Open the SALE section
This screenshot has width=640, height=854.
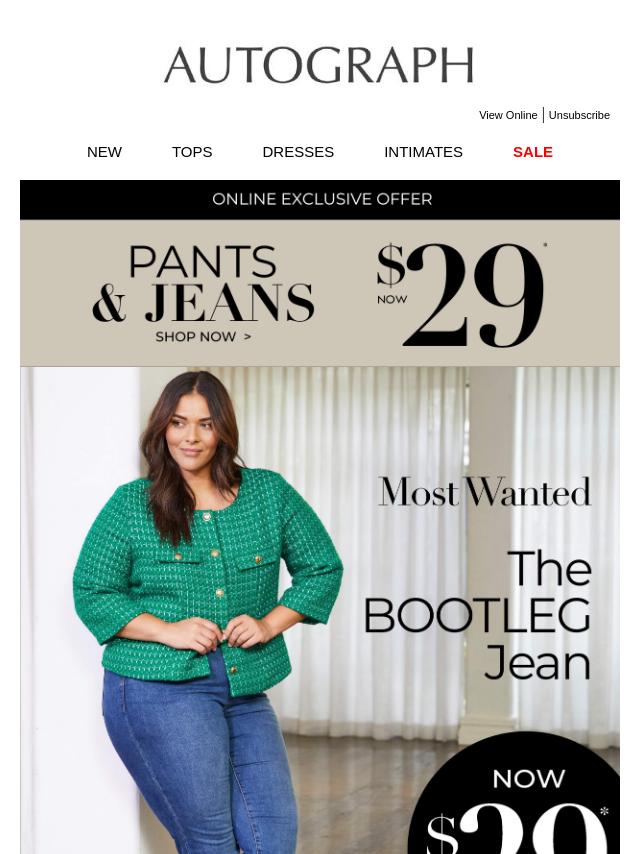532,152
